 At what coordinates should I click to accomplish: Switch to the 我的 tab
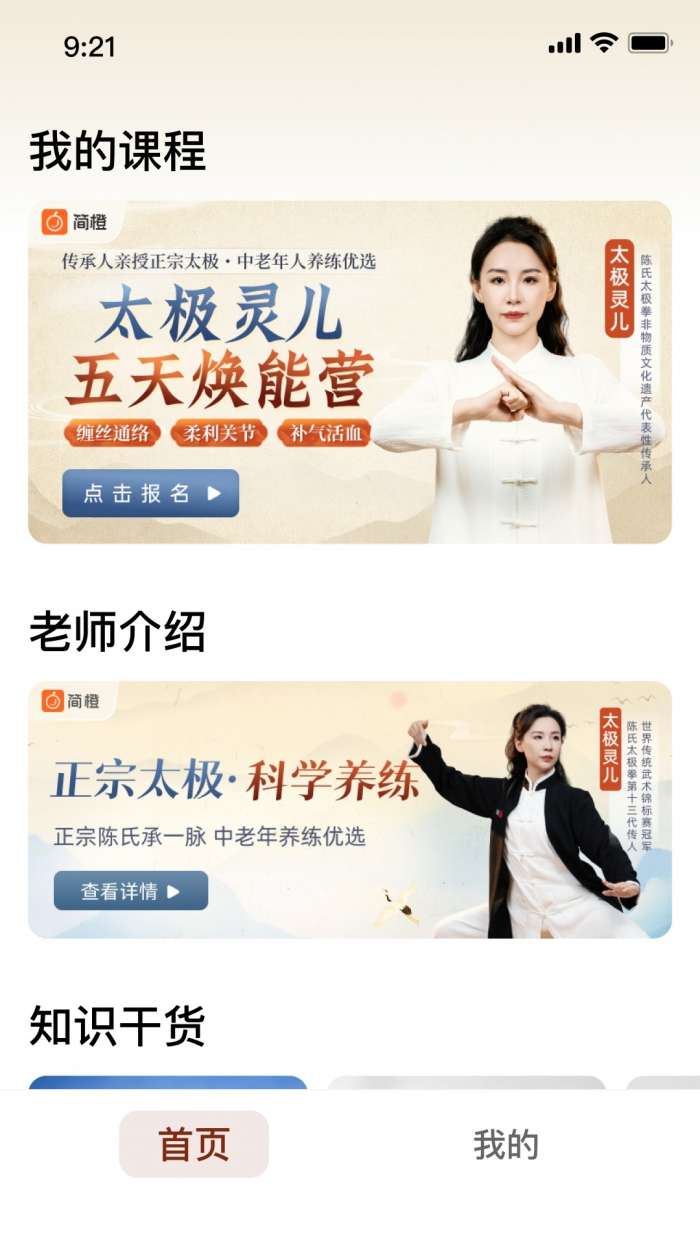(x=506, y=1144)
